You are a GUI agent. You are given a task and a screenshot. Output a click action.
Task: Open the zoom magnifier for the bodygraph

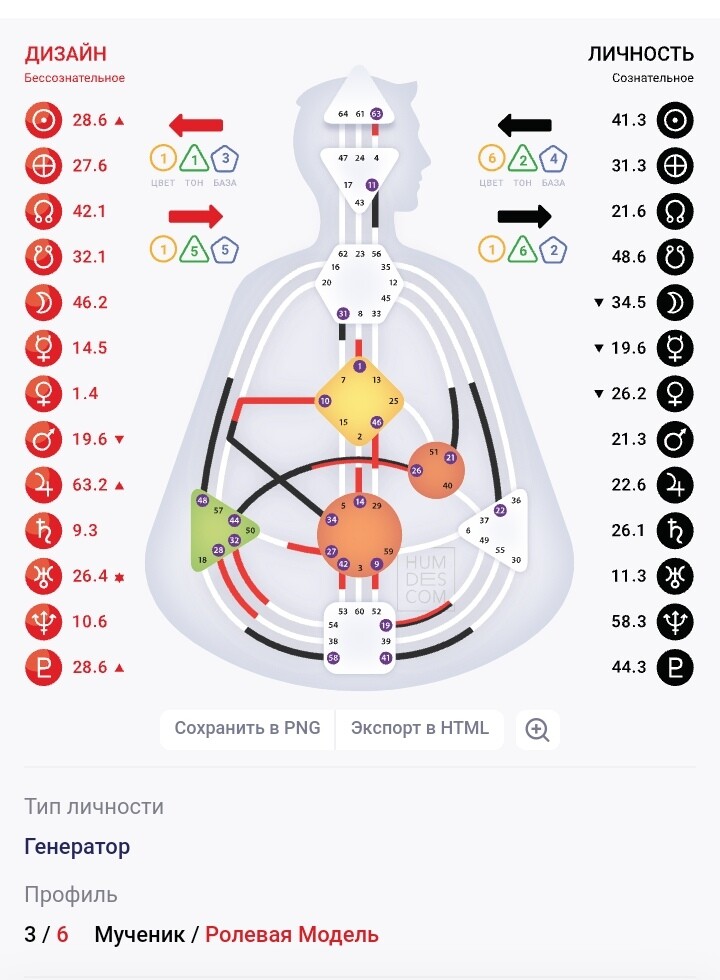click(x=538, y=729)
